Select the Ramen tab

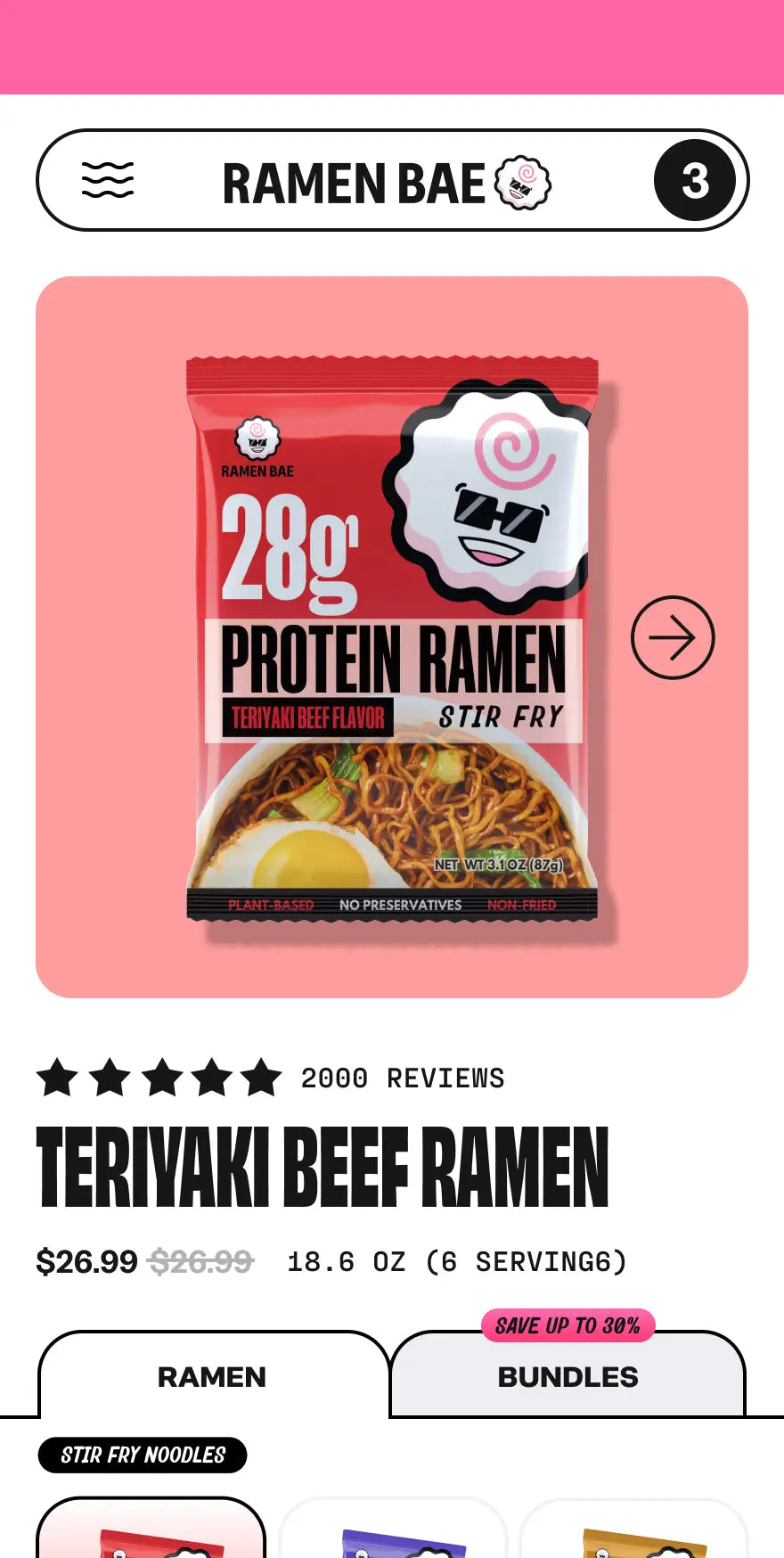[x=212, y=1376]
